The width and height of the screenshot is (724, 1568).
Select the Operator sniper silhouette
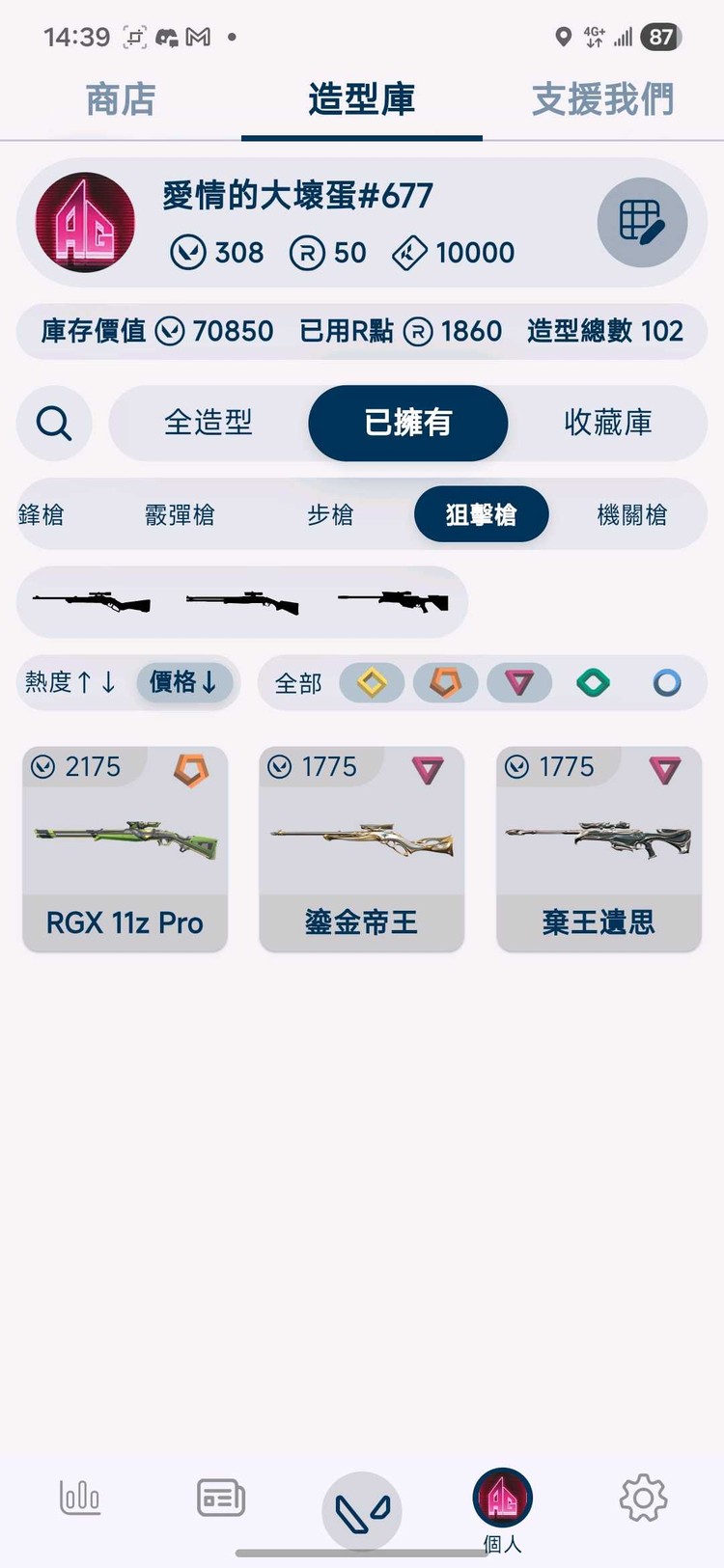(x=391, y=601)
